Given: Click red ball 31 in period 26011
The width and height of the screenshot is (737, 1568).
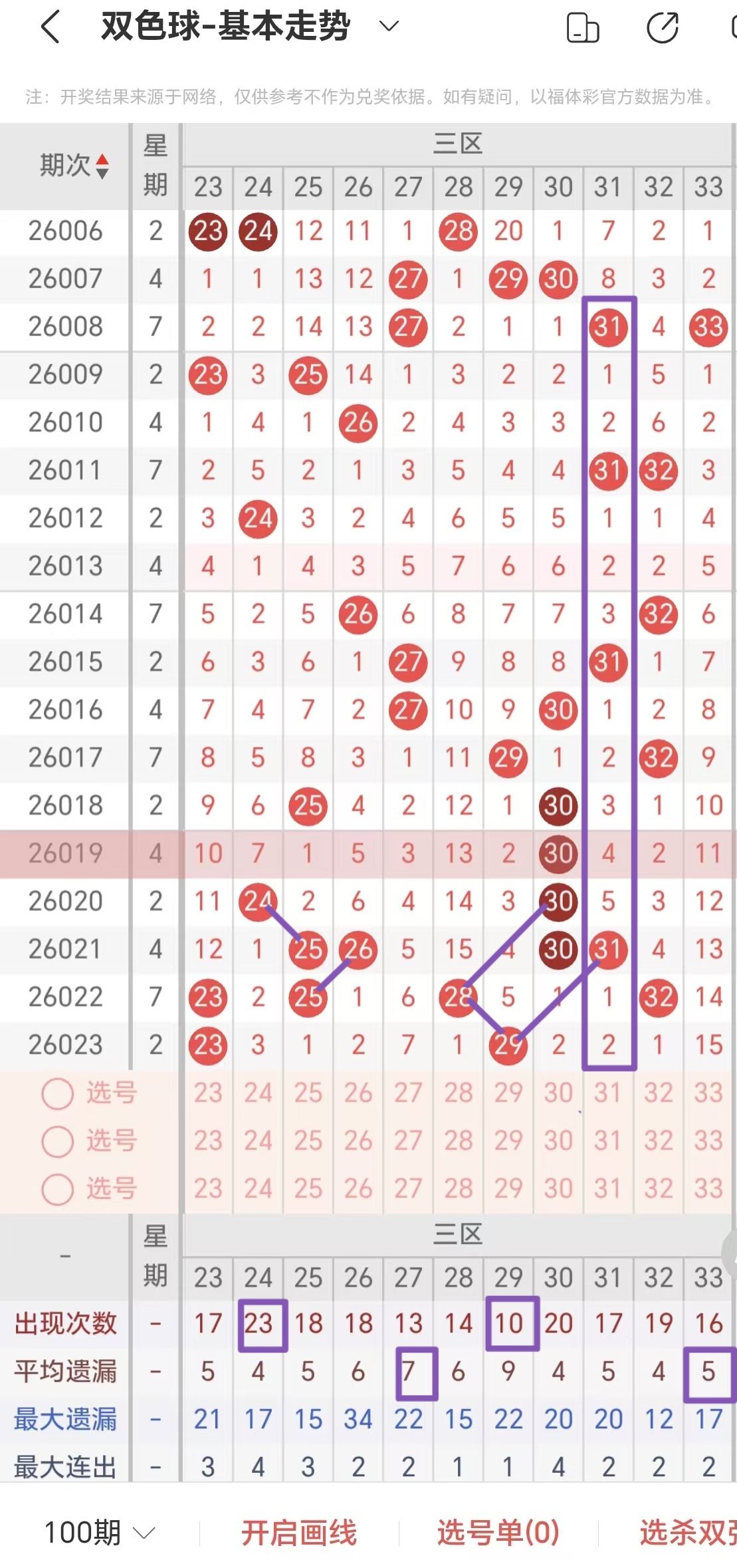Looking at the screenshot, I should point(607,470).
